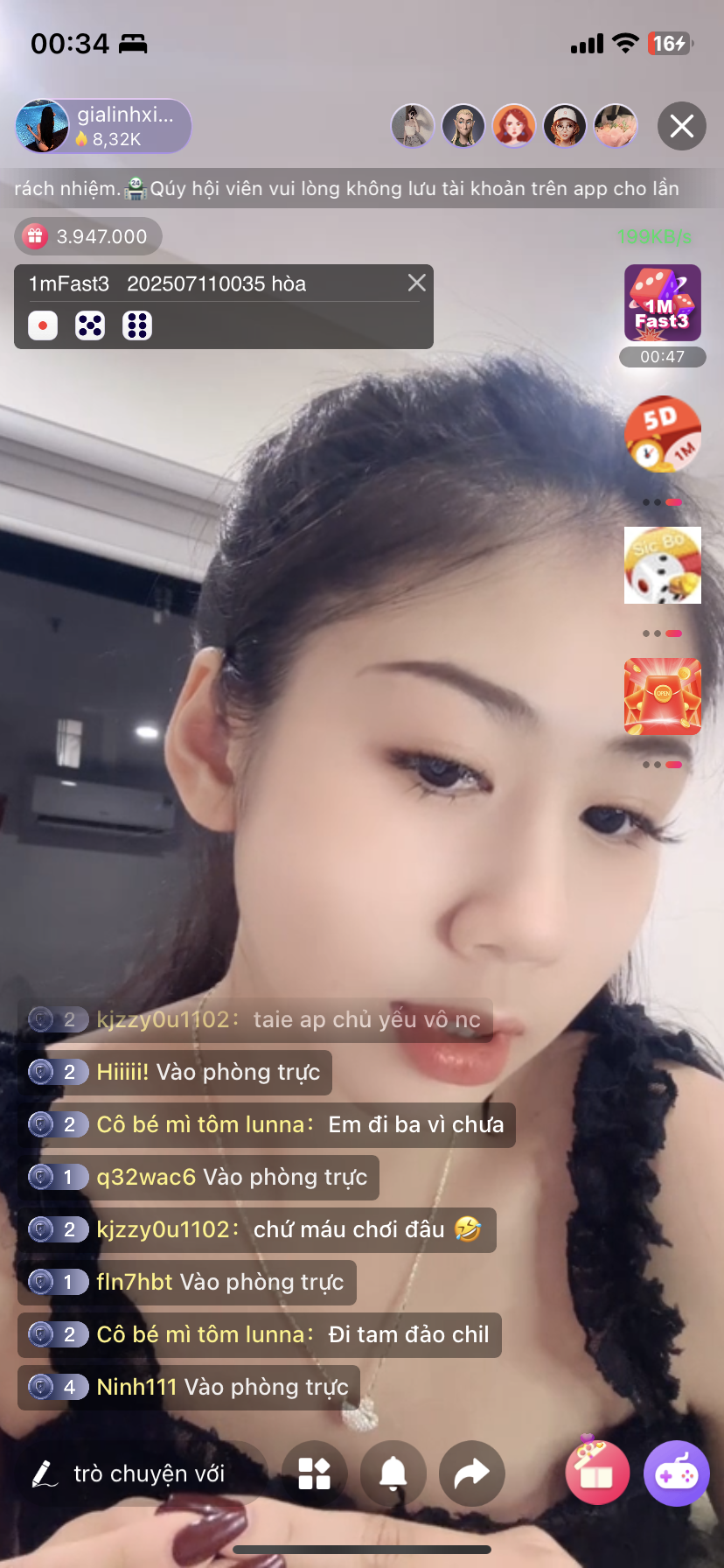The height and width of the screenshot is (1568, 724).
Task: Open kjzzy0u1102's message about chứ máu chơi
Action: pyautogui.click(x=257, y=1229)
